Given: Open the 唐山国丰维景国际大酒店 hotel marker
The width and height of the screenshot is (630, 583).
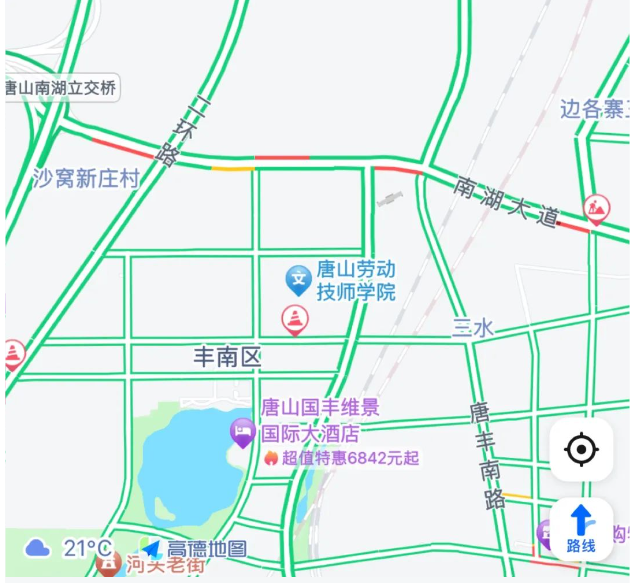Looking at the screenshot, I should click(x=243, y=433).
